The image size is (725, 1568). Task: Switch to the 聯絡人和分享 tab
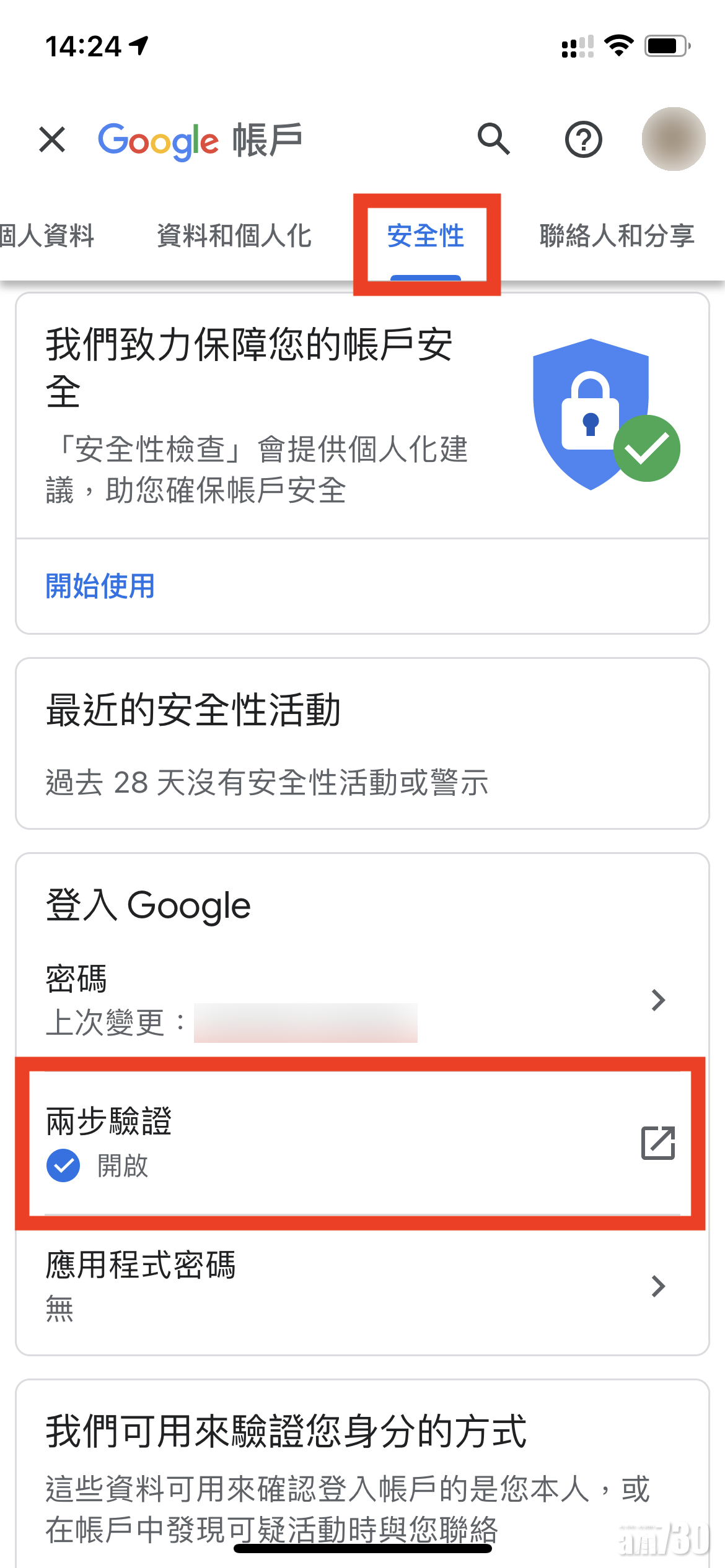pyautogui.click(x=617, y=236)
